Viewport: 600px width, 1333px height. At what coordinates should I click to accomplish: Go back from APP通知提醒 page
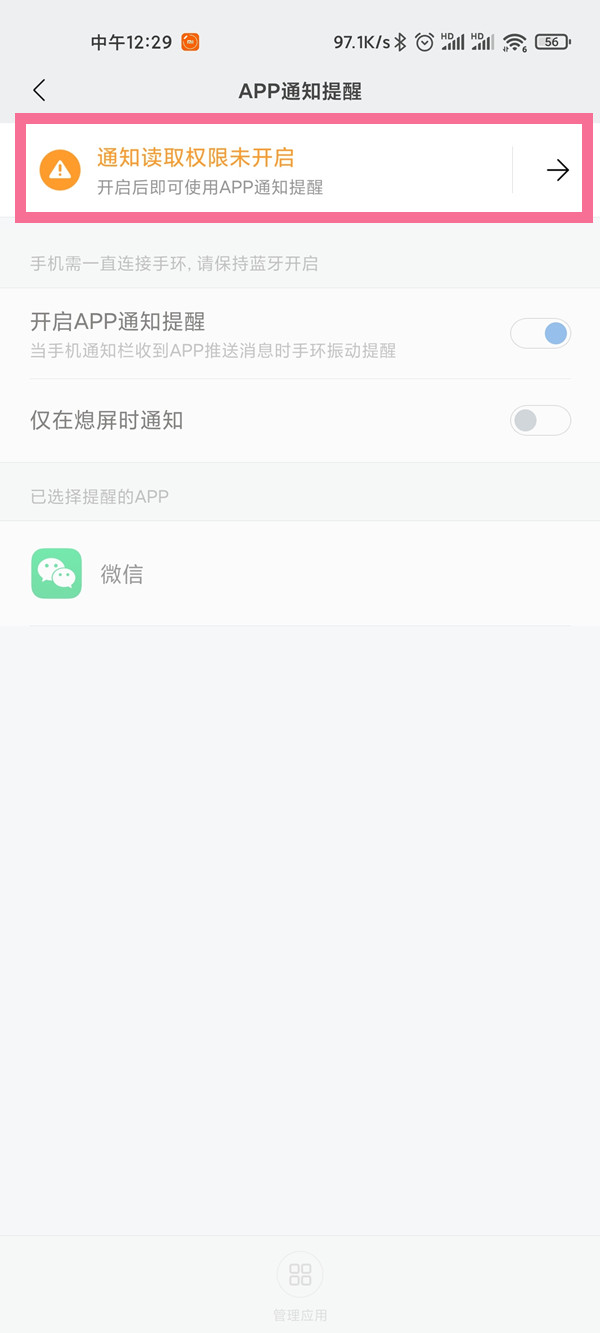(x=39, y=91)
